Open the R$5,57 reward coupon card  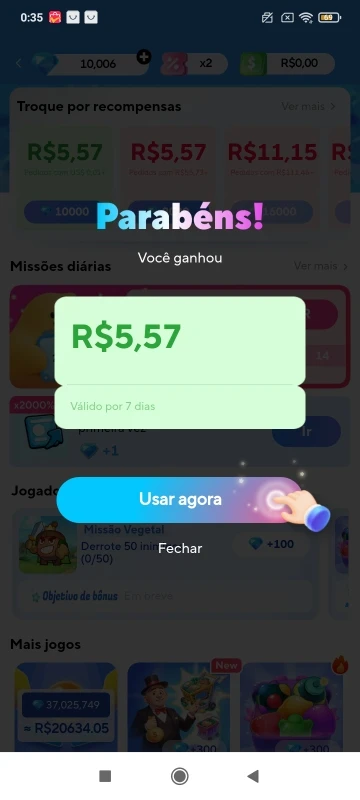click(x=180, y=363)
